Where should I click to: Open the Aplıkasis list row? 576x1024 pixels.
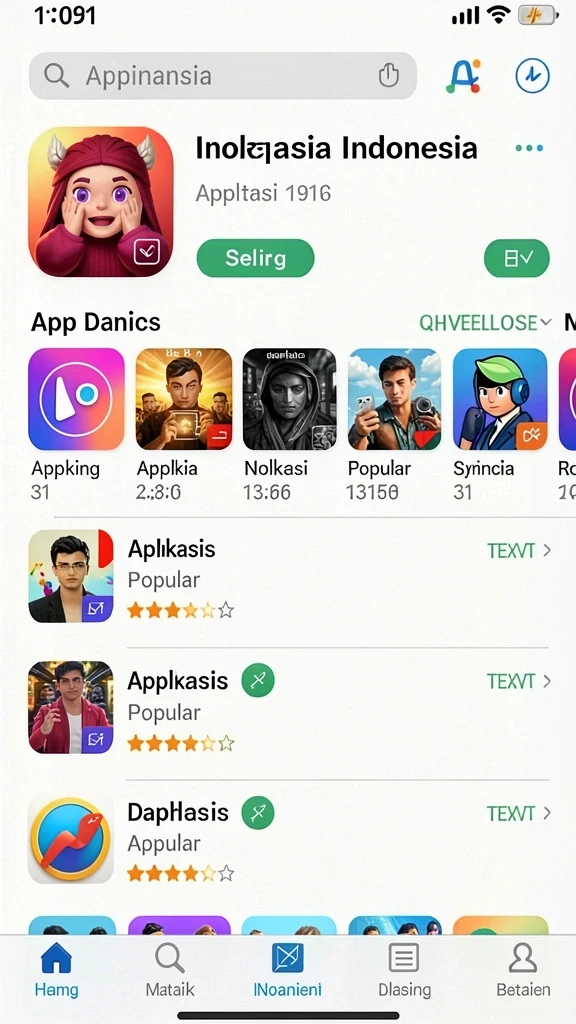pyautogui.click(x=289, y=576)
